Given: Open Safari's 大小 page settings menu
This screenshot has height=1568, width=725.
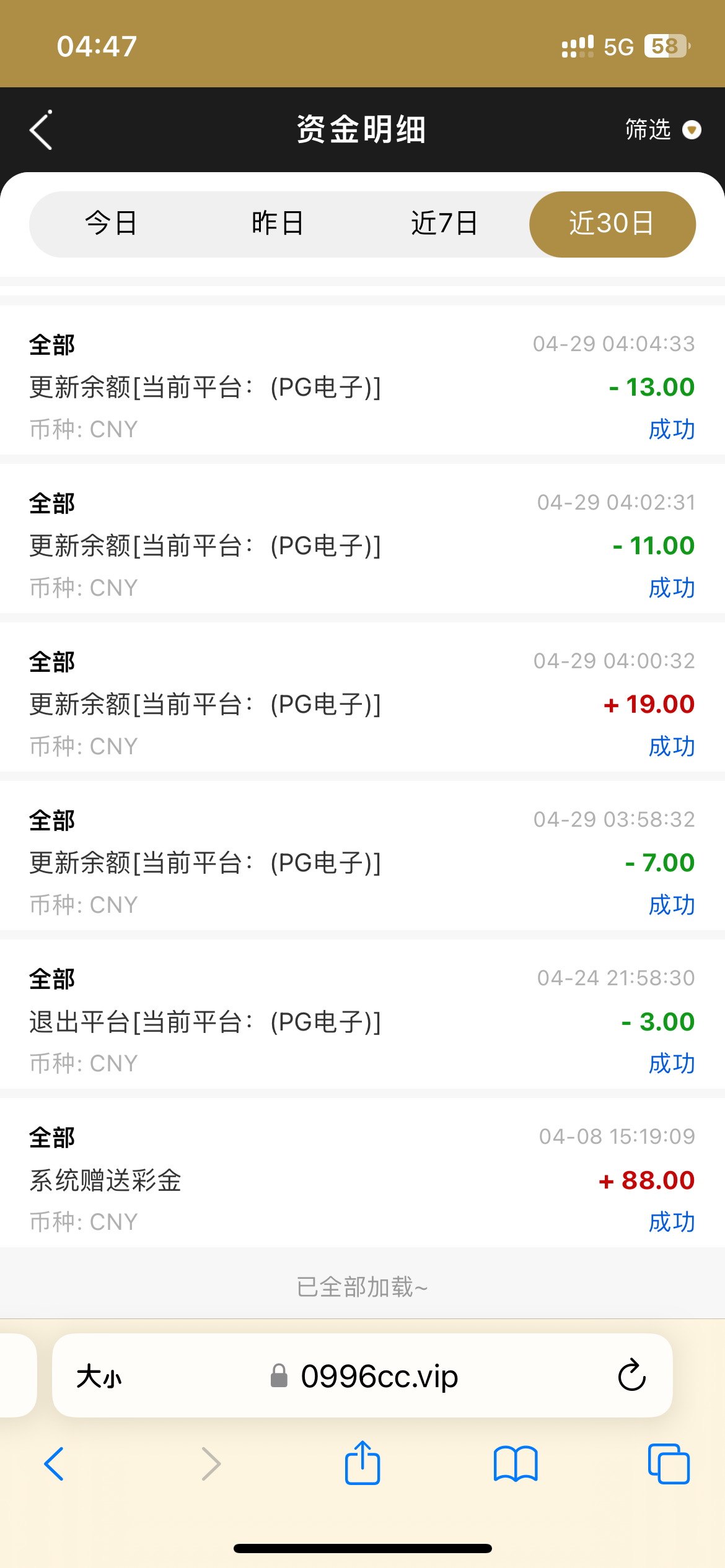Looking at the screenshot, I should point(99,1377).
